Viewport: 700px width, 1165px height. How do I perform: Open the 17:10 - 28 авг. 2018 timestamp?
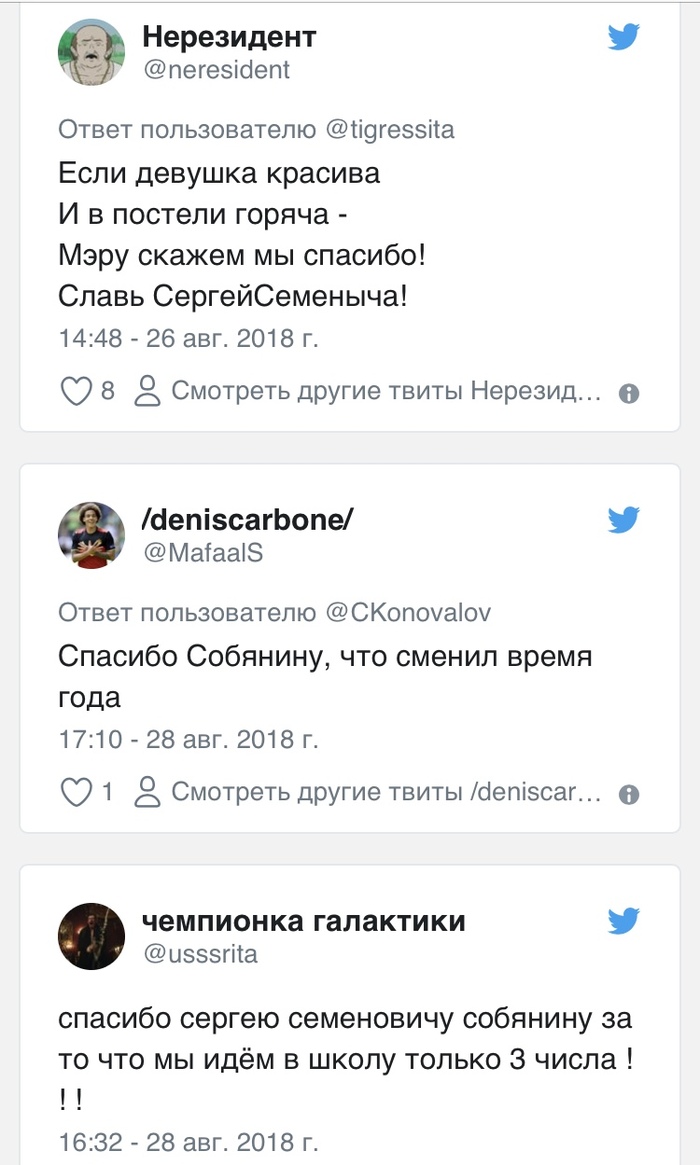[188, 740]
